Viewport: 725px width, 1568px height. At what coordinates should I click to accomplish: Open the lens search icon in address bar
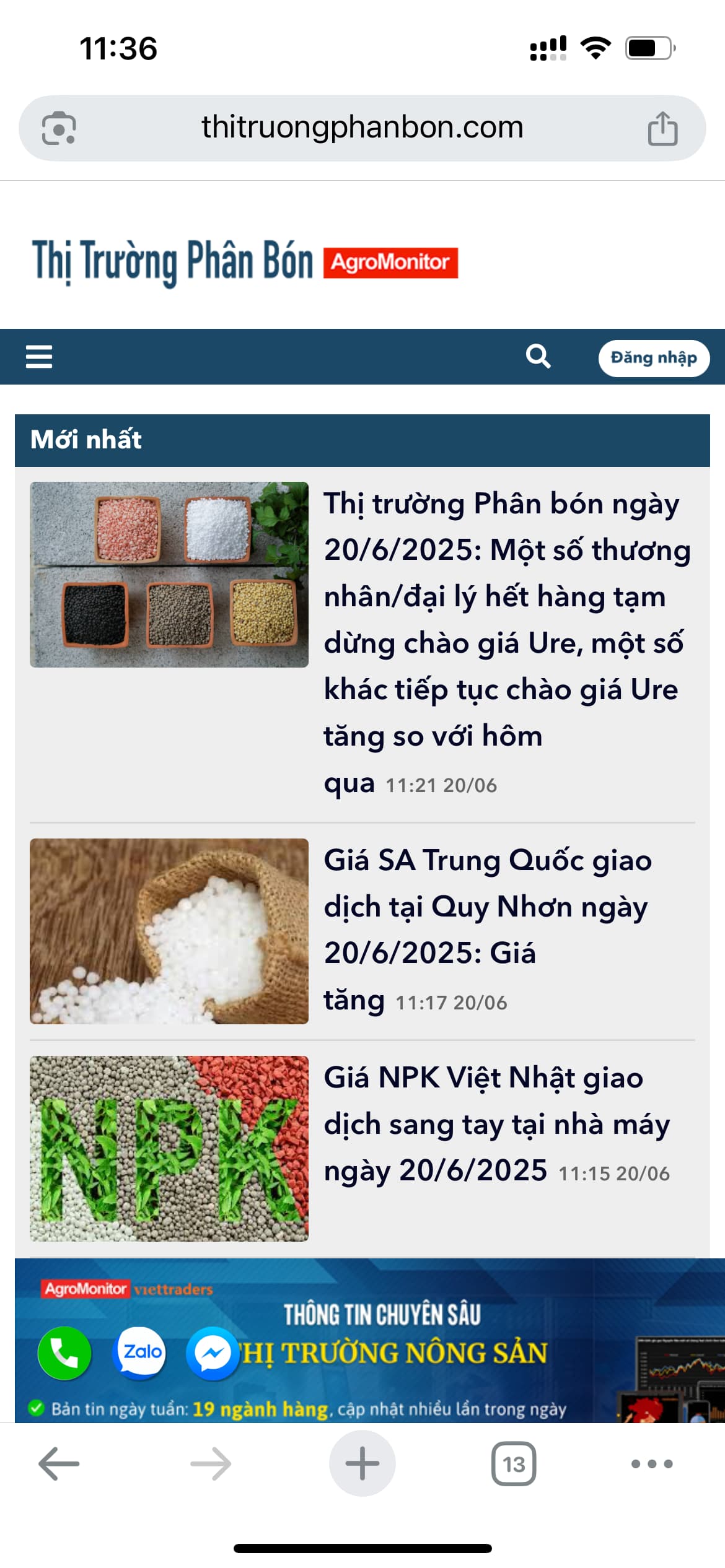coord(59,129)
